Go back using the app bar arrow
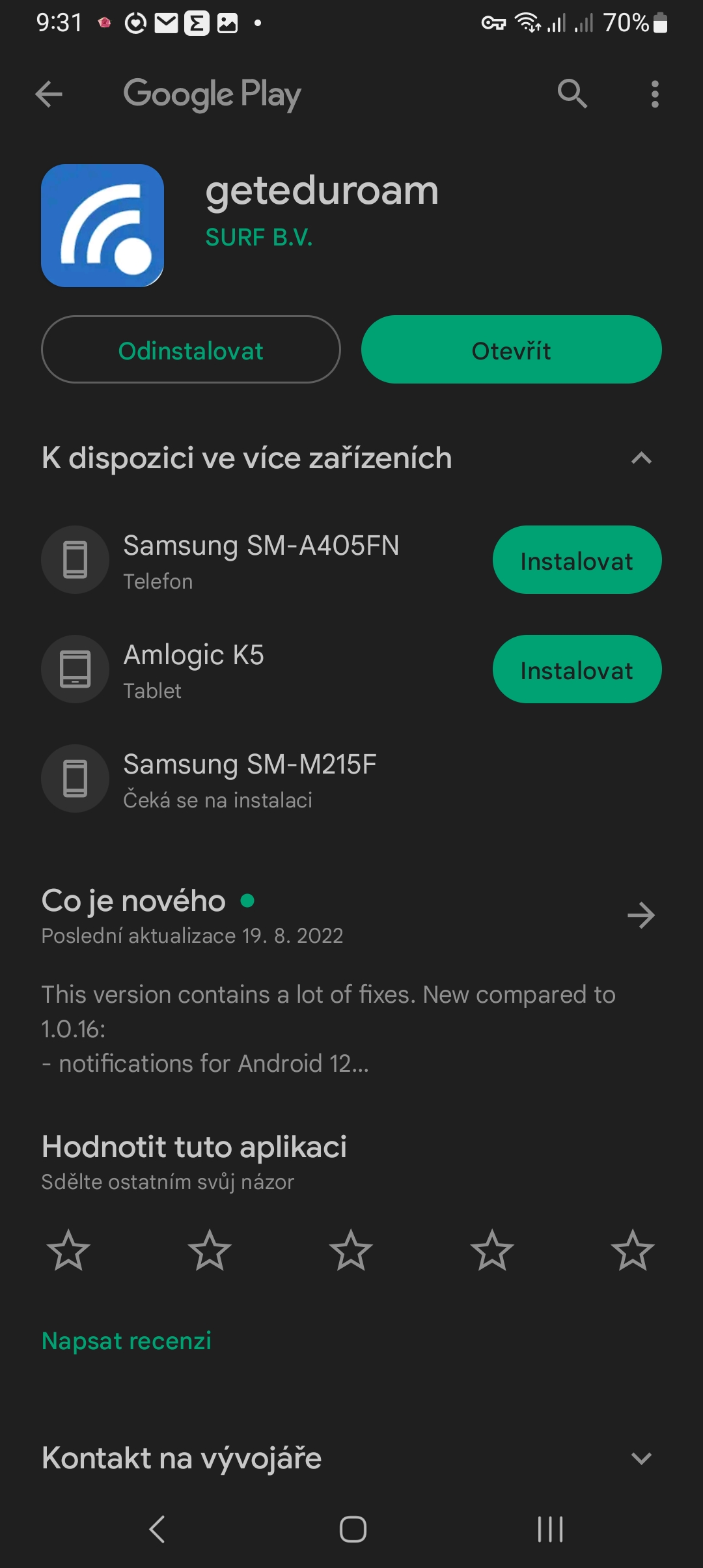This screenshot has height=1568, width=703. (49, 94)
